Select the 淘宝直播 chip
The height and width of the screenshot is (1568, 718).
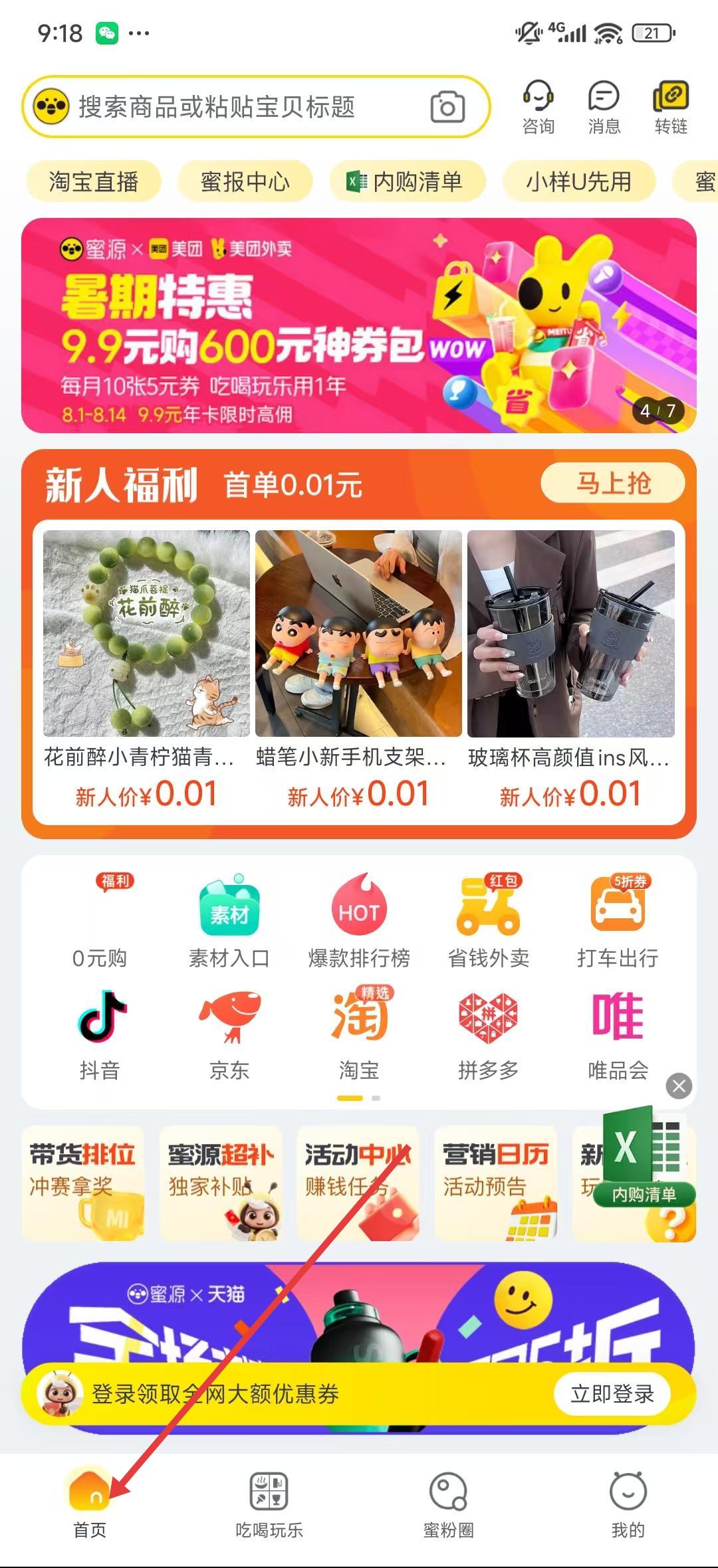click(94, 181)
